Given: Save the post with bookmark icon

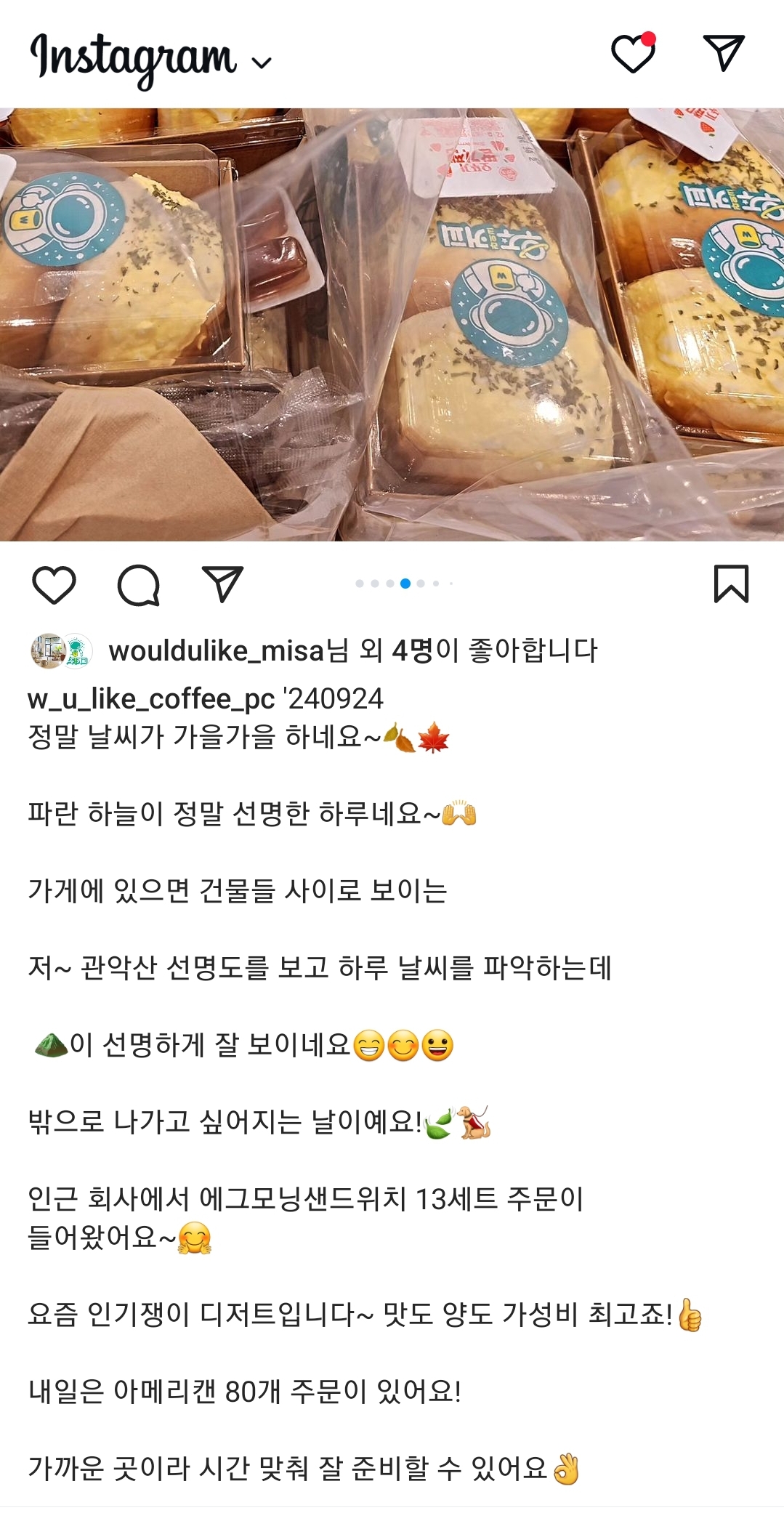Looking at the screenshot, I should [730, 584].
